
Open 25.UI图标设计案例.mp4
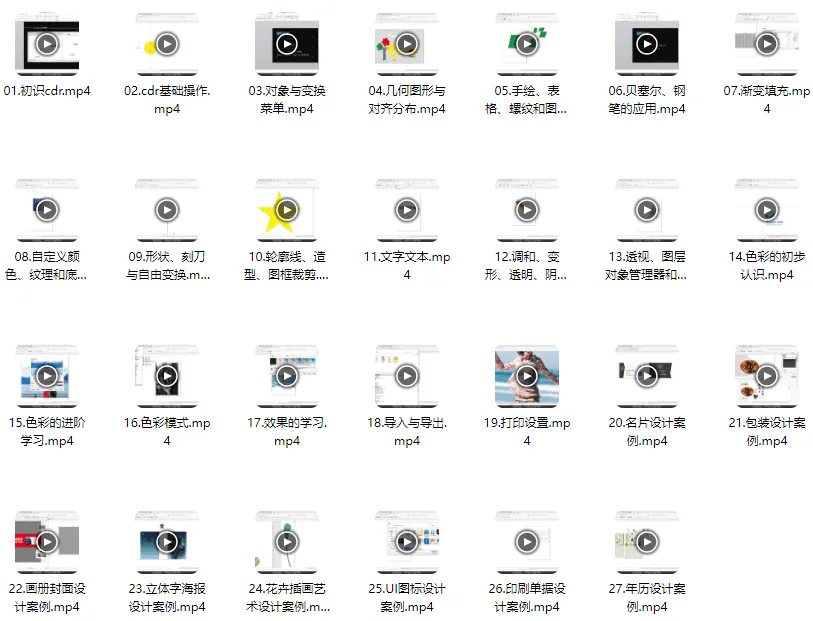tap(407, 542)
